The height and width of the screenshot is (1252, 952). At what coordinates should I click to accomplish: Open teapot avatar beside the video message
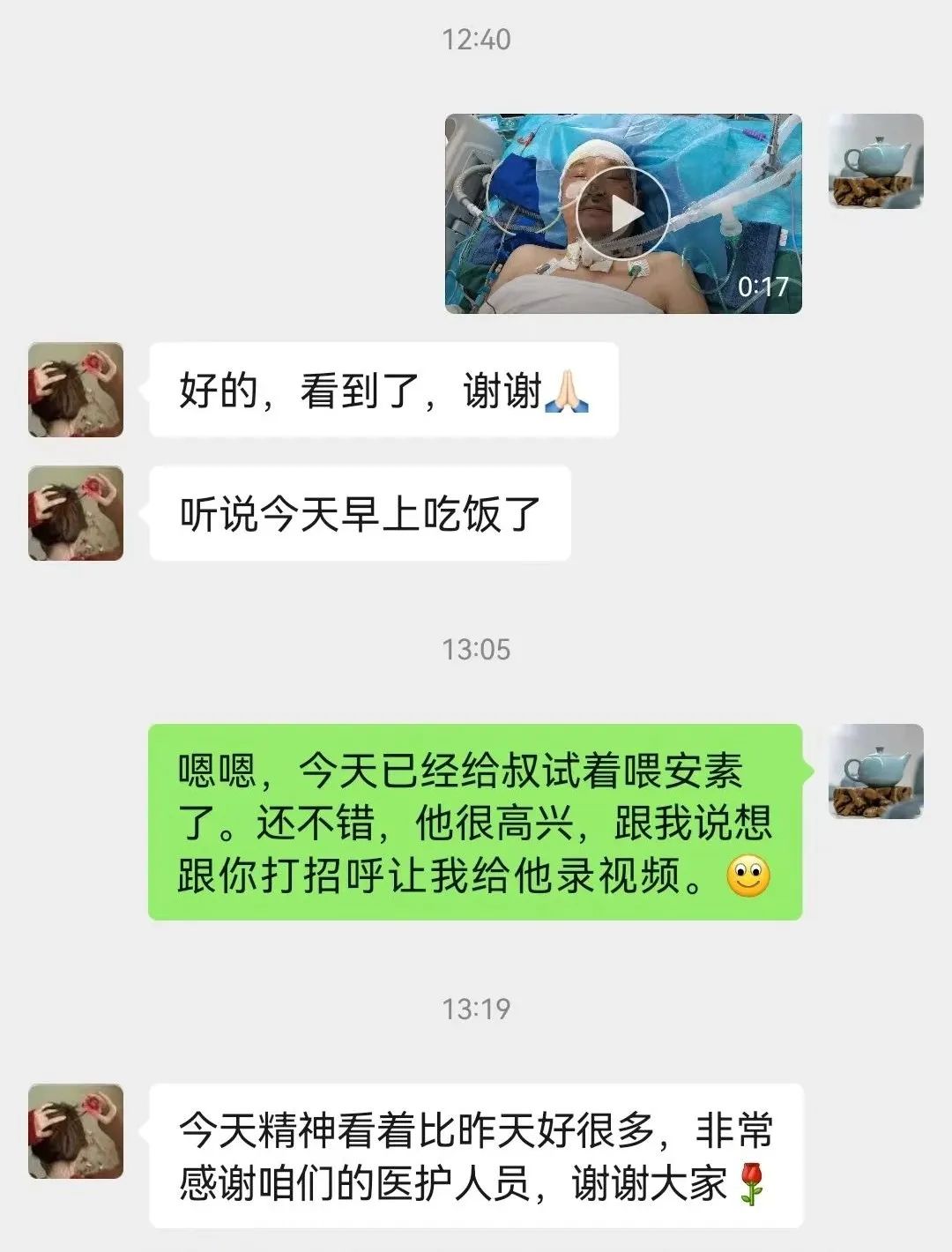coord(875,161)
